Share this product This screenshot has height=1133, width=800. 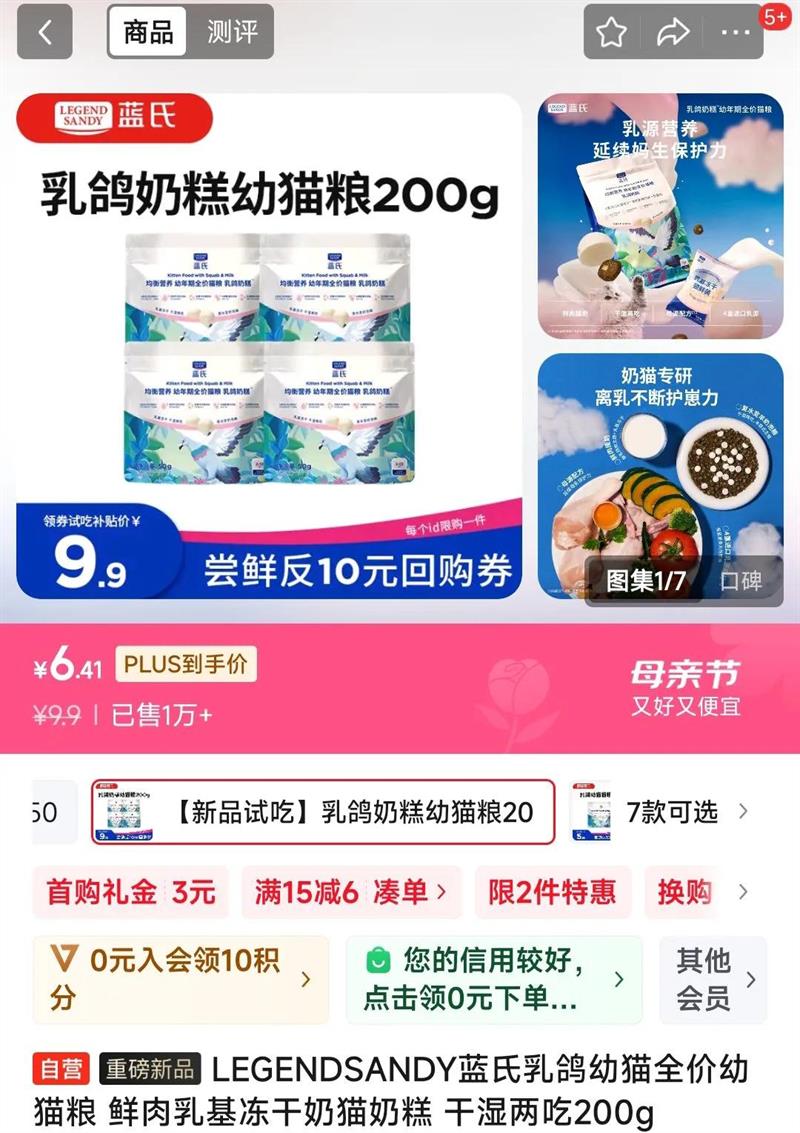click(x=673, y=32)
